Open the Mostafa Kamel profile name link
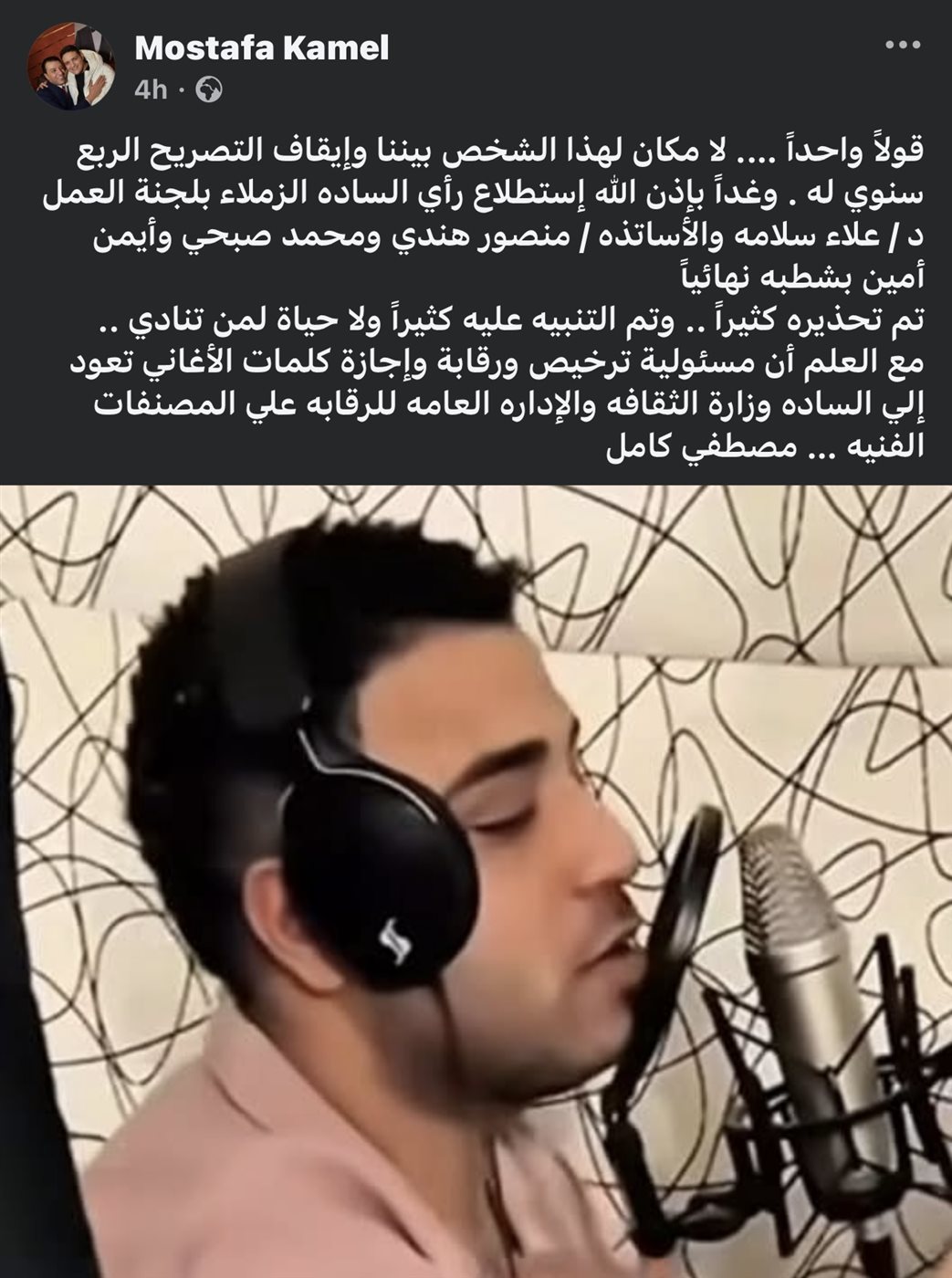This screenshot has width=952, height=1278. click(262, 48)
